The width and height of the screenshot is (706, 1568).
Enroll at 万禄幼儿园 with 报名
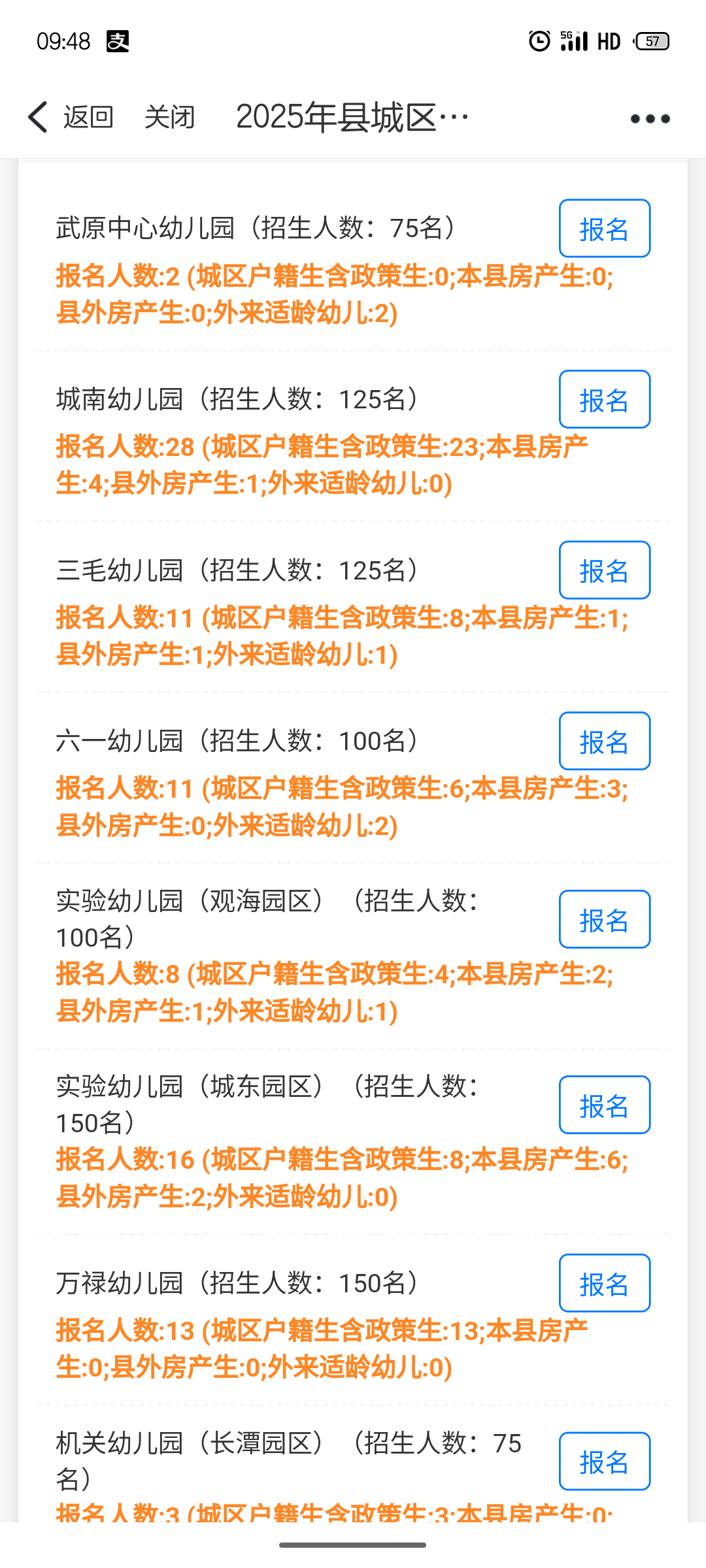[x=604, y=1283]
